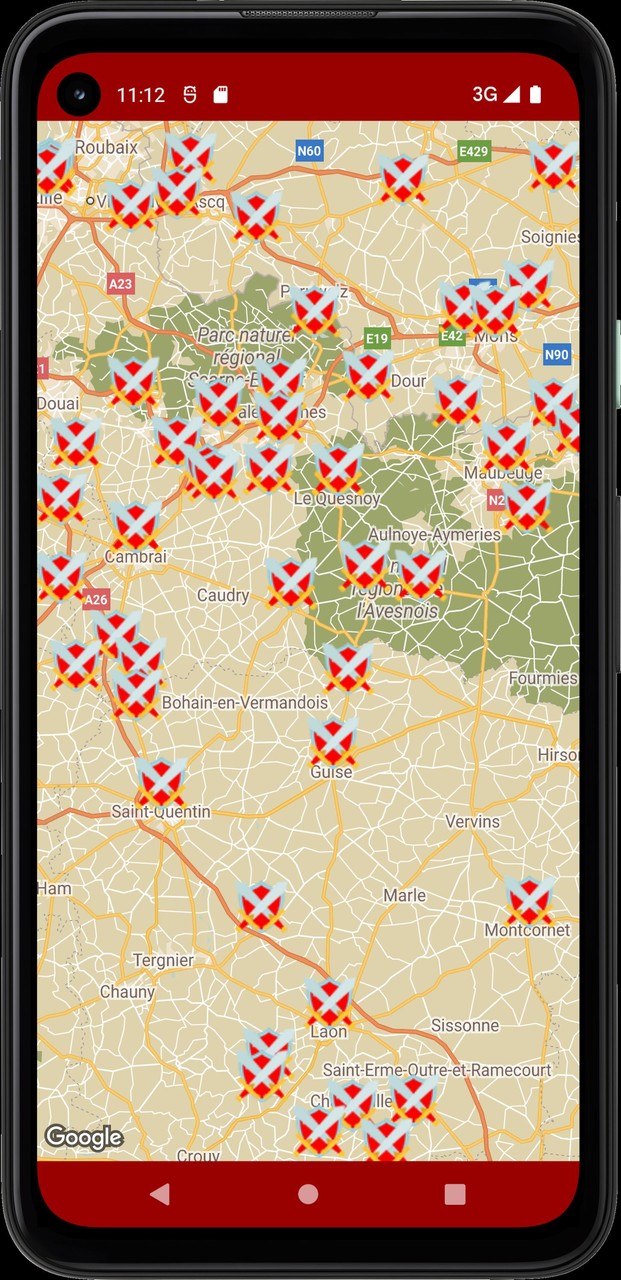Image resolution: width=621 pixels, height=1280 pixels.
Task: Open the battle marker above Bohain-en-Vermandois
Action: (135, 693)
